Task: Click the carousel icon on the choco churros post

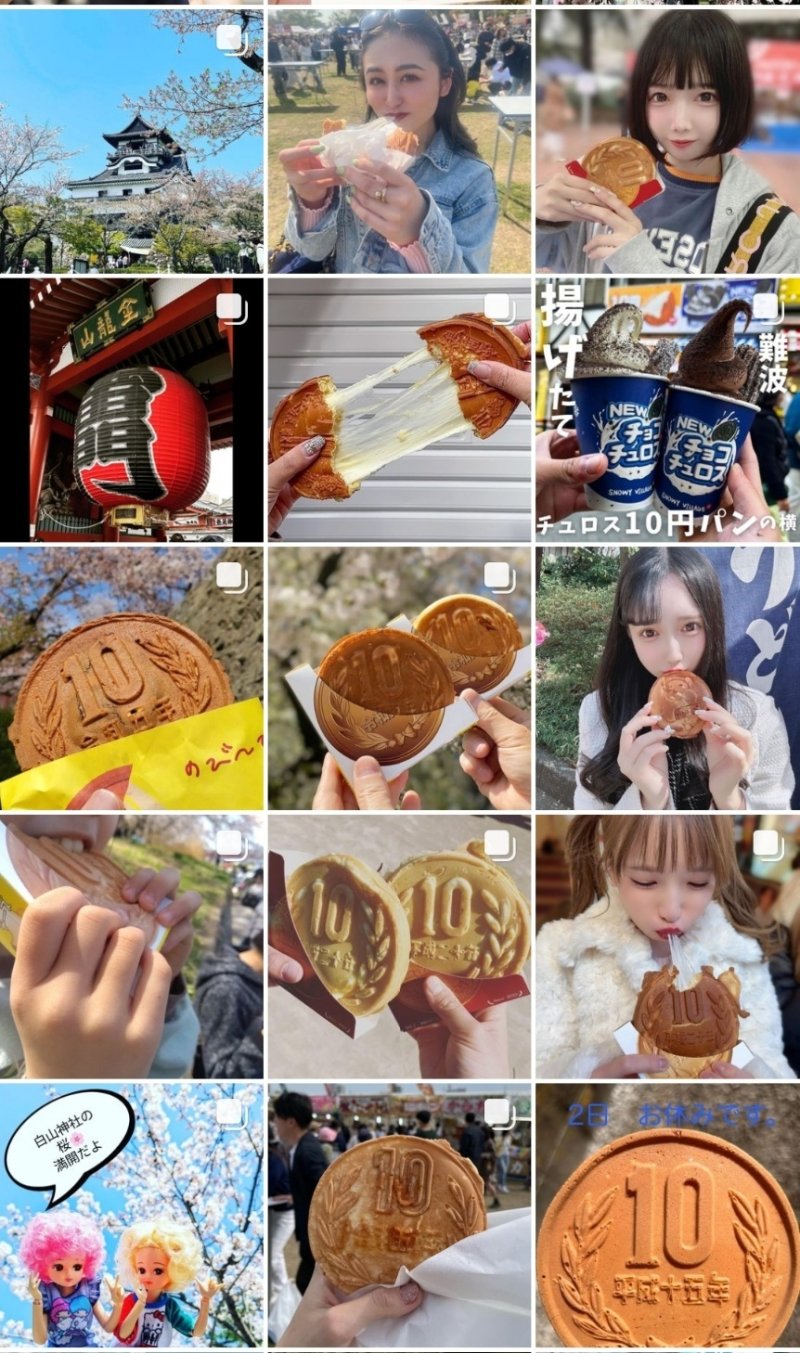Action: [765, 305]
